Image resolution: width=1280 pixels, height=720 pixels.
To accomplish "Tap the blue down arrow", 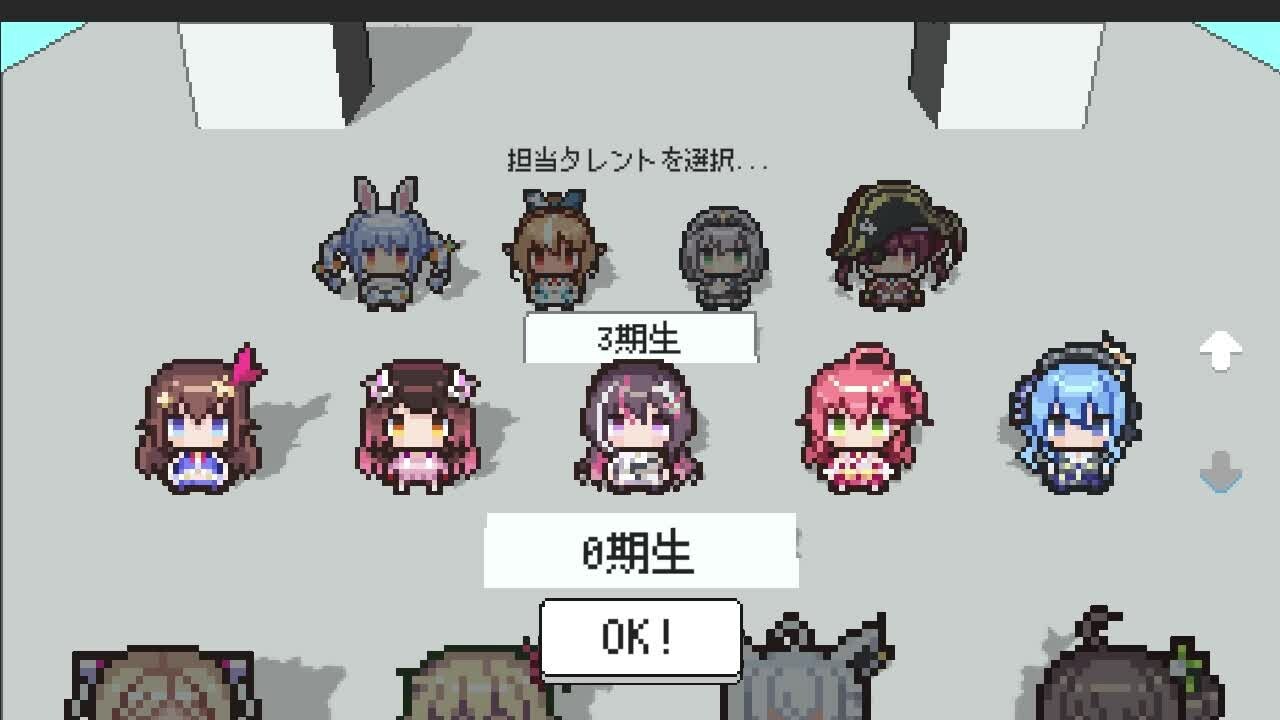I will coord(1220,472).
